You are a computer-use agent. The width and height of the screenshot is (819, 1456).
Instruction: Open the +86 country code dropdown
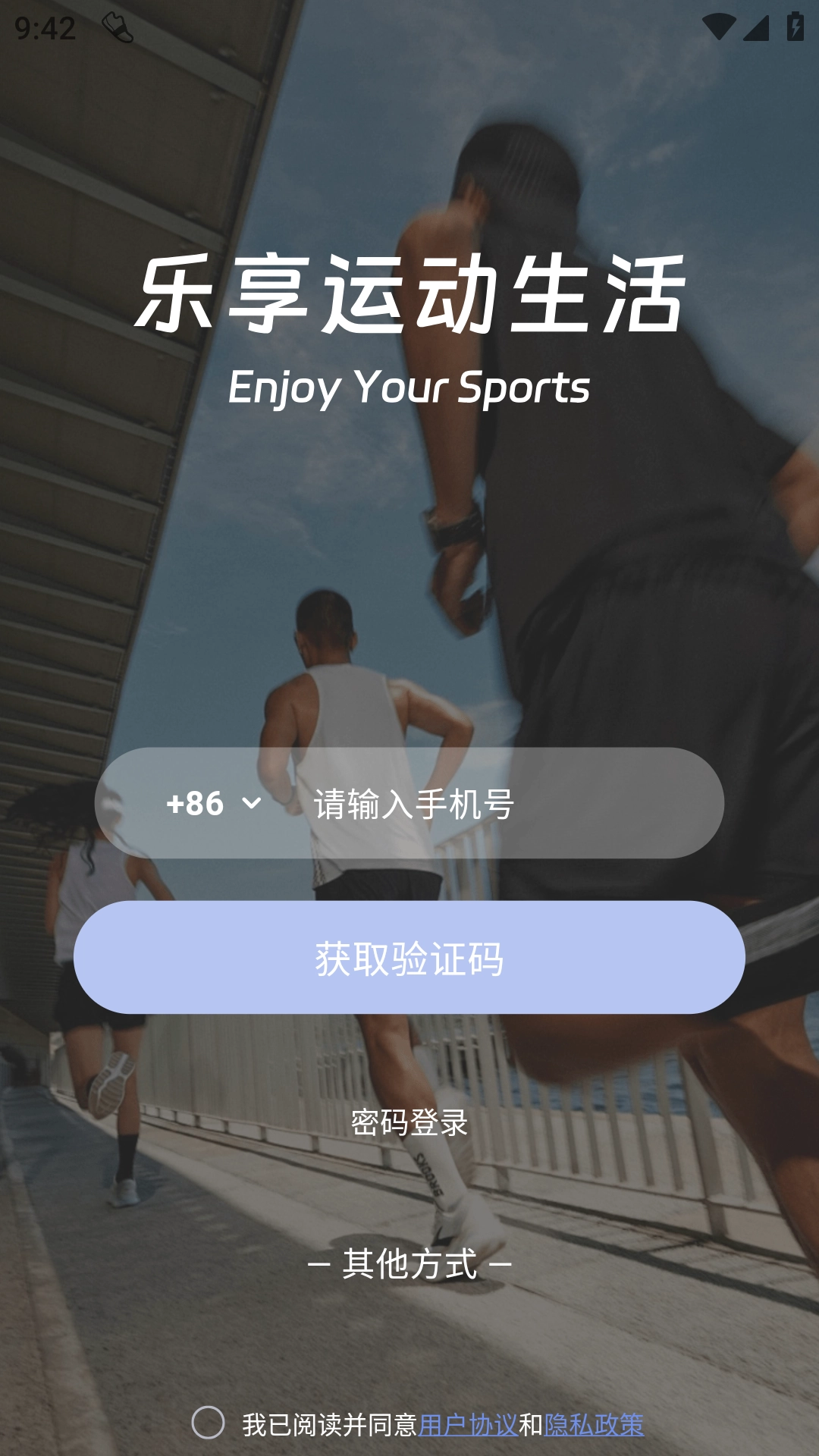pyautogui.click(x=214, y=803)
